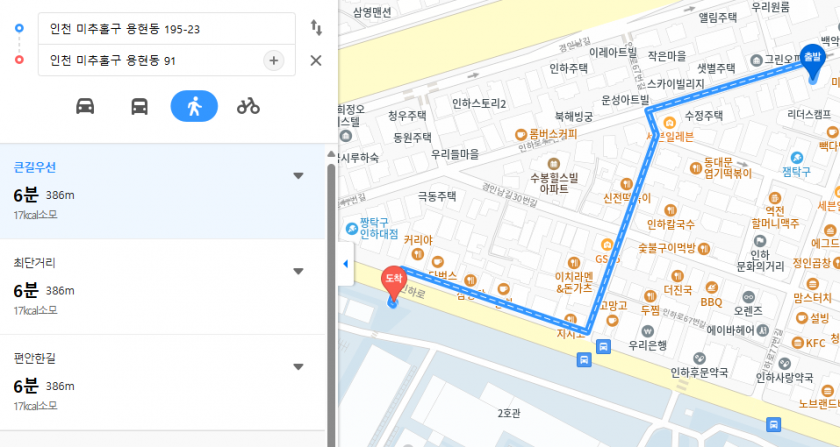This screenshot has width=840, height=447.
Task: Tap the 출발 start marker
Action: click(812, 58)
